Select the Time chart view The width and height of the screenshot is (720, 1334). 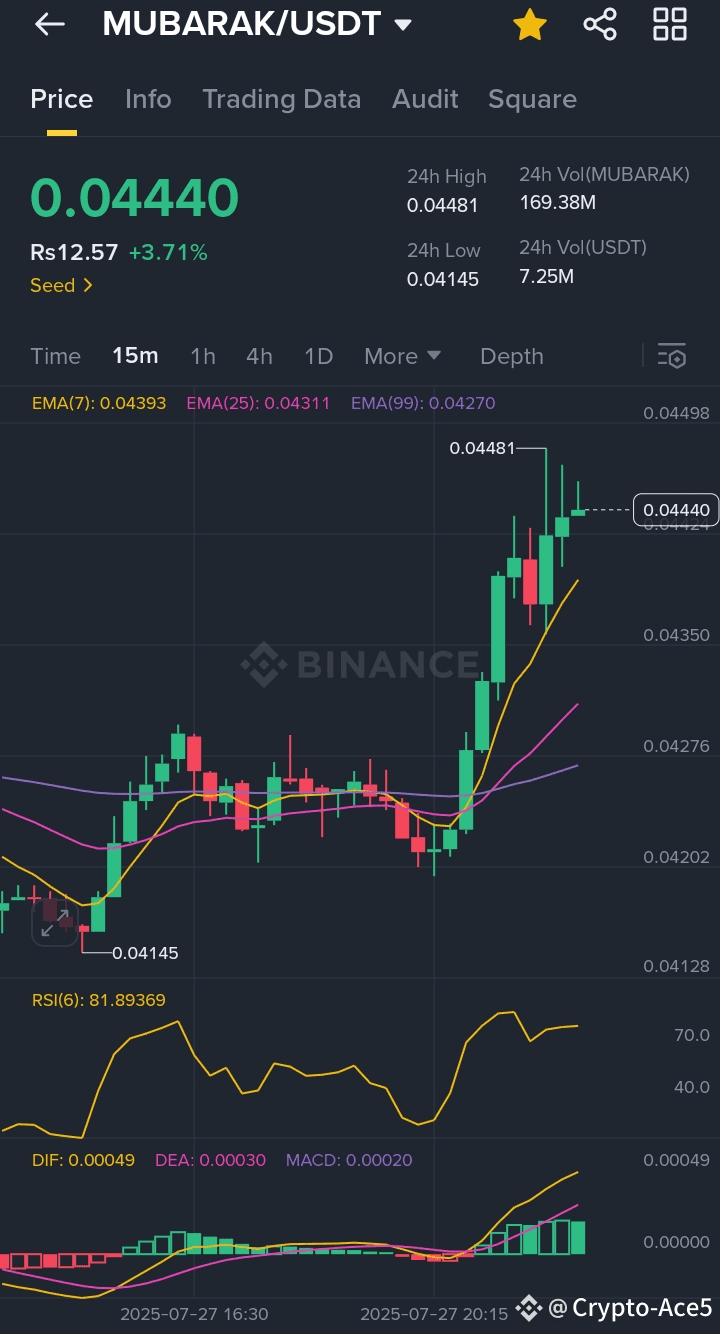[55, 356]
